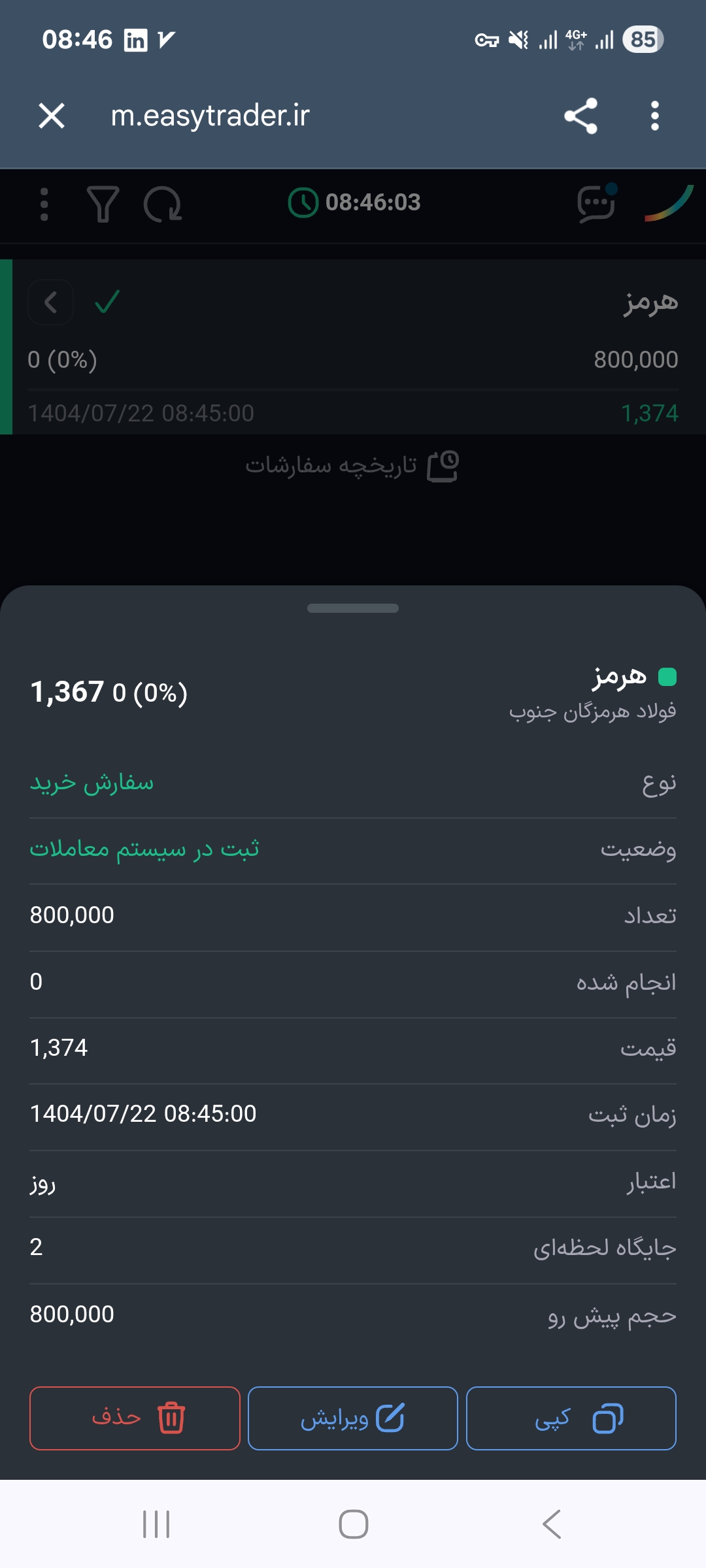Go back with system navigation
The height and width of the screenshot is (1568, 706).
pyautogui.click(x=551, y=1524)
